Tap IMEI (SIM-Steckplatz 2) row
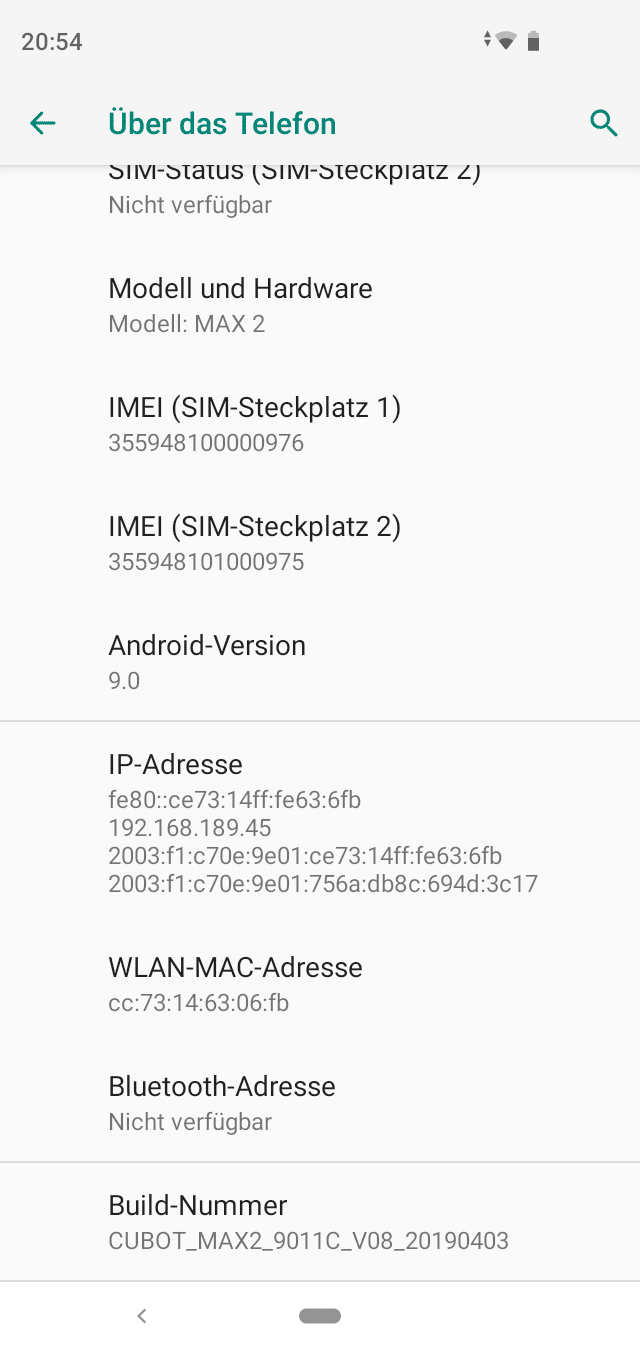This screenshot has height=1352, width=640. pyautogui.click(x=320, y=543)
